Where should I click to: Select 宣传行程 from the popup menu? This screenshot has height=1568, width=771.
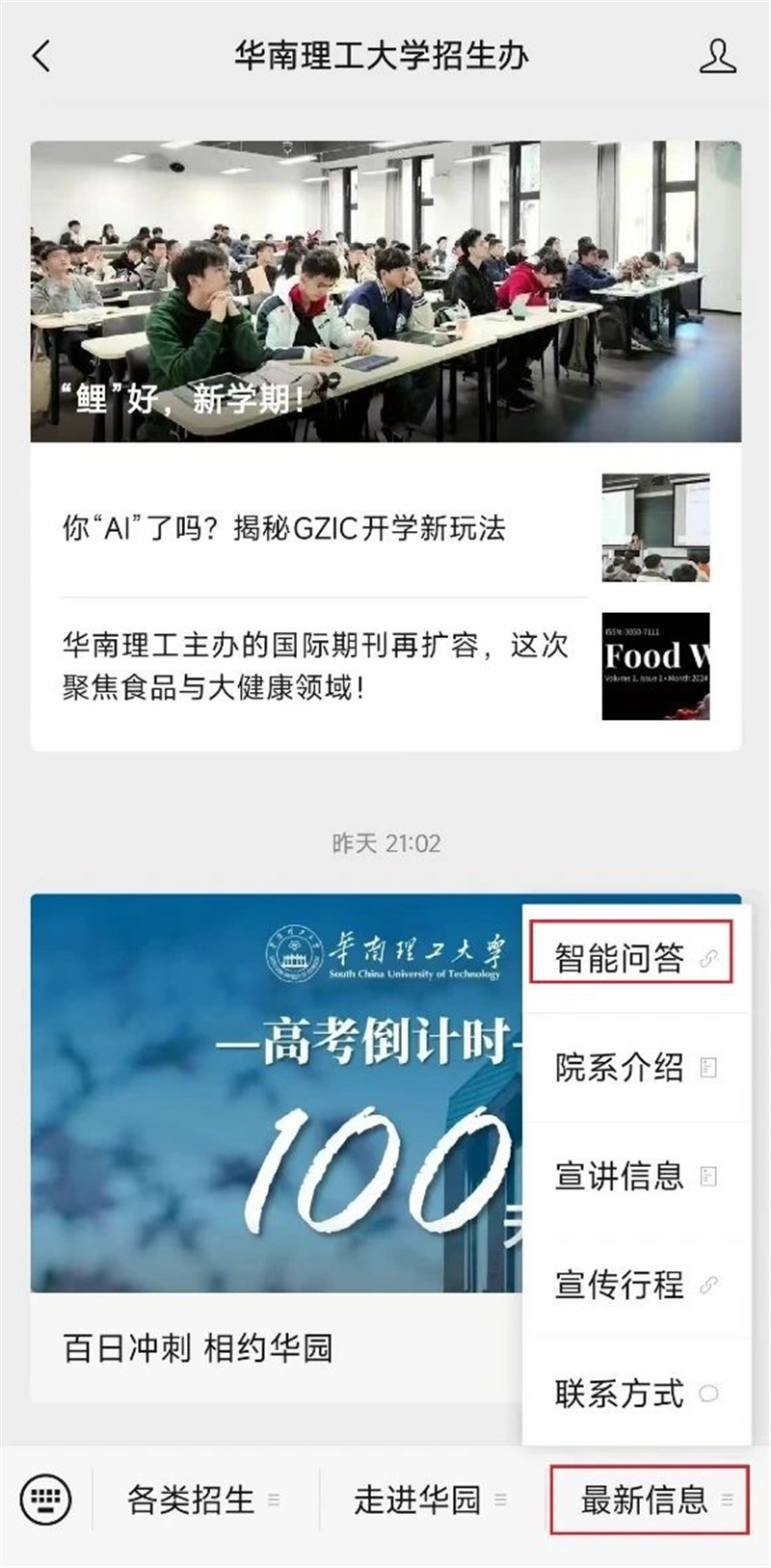pyautogui.click(x=632, y=1285)
